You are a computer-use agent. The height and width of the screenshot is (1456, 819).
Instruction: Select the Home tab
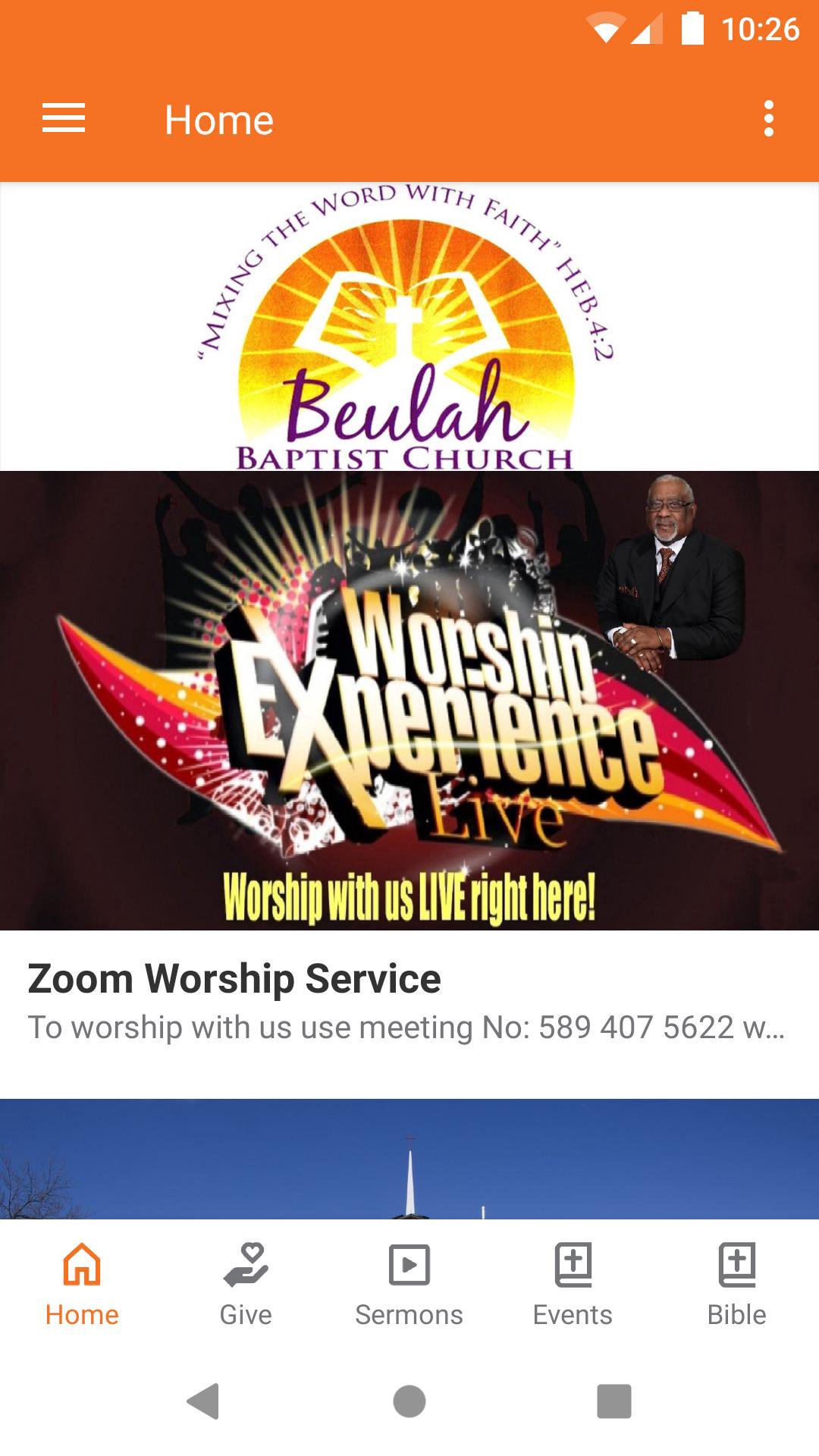(82, 1283)
